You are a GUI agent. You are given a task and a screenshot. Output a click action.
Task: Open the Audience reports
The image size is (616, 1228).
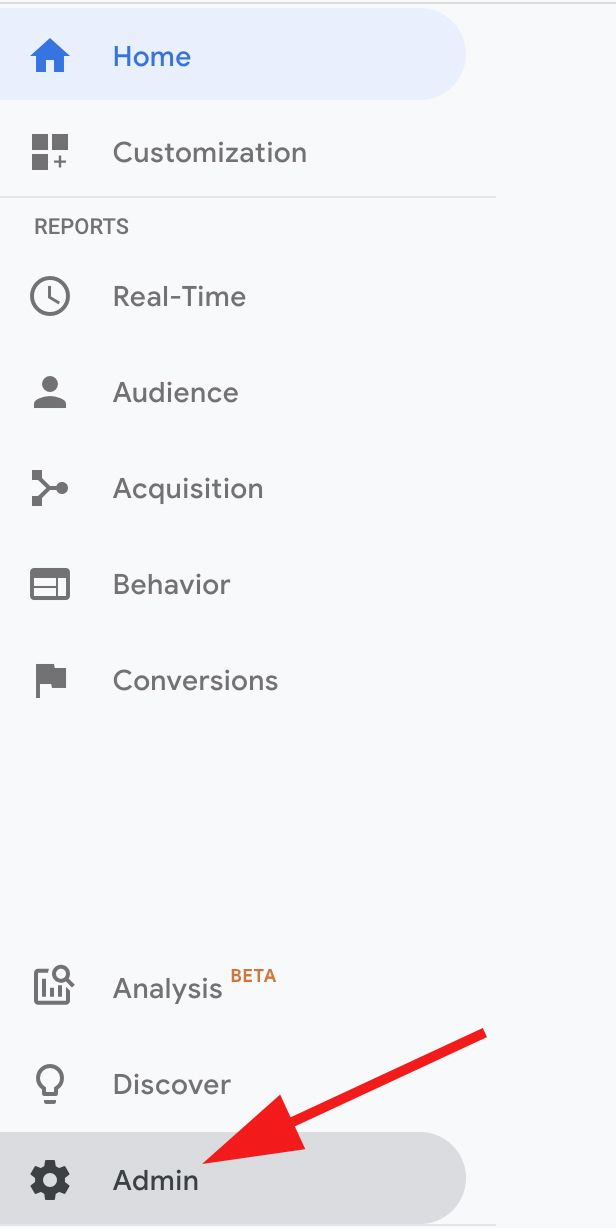(247, 393)
